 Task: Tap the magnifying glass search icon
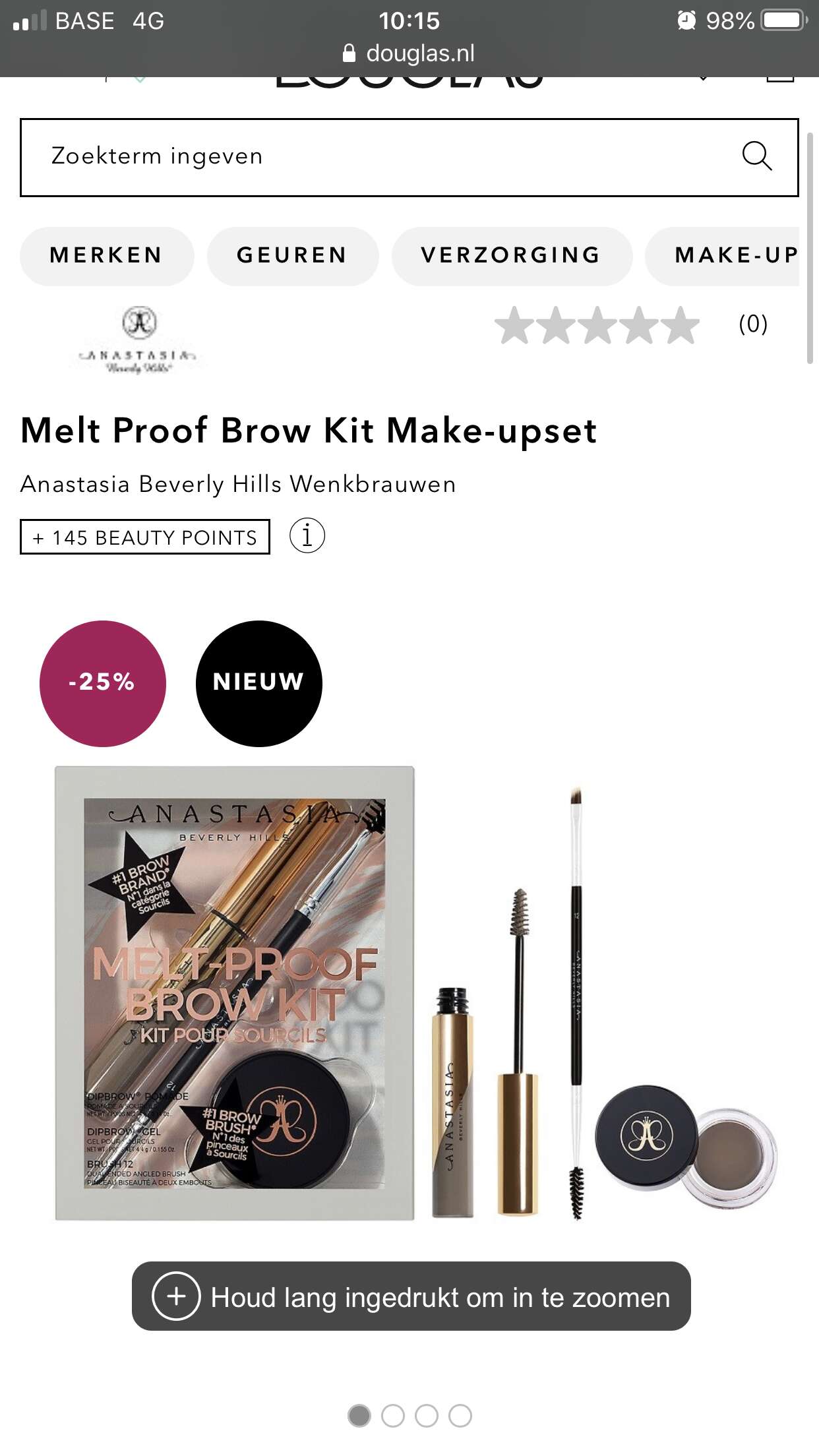pyautogui.click(x=756, y=156)
